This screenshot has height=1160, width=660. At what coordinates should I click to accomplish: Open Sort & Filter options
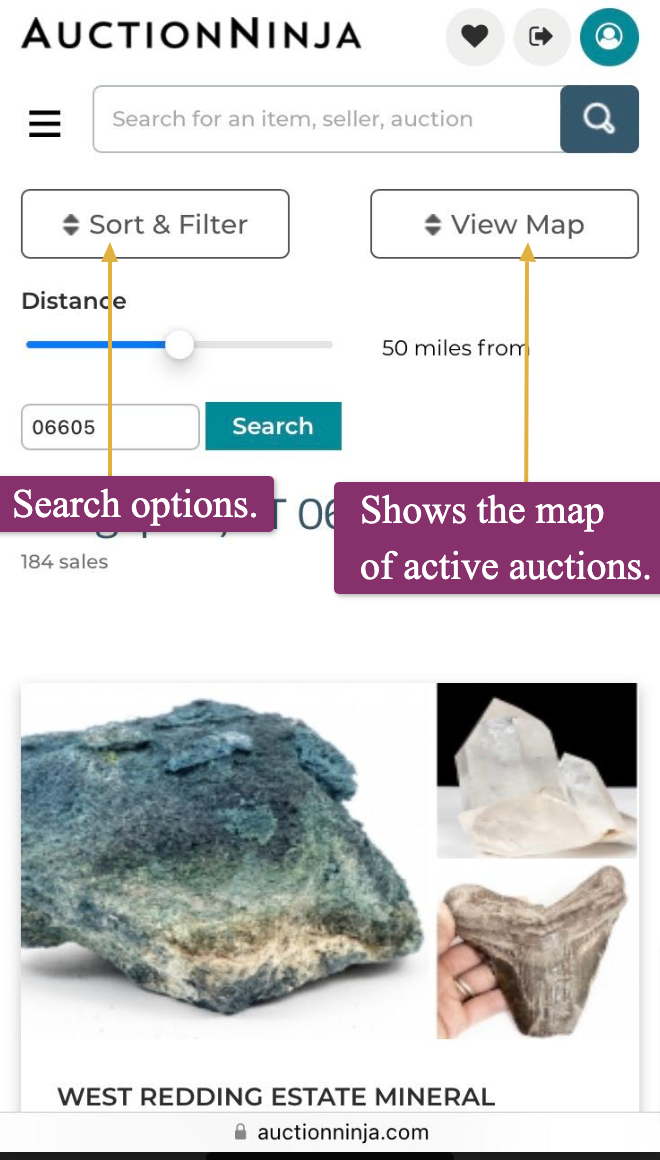155,224
